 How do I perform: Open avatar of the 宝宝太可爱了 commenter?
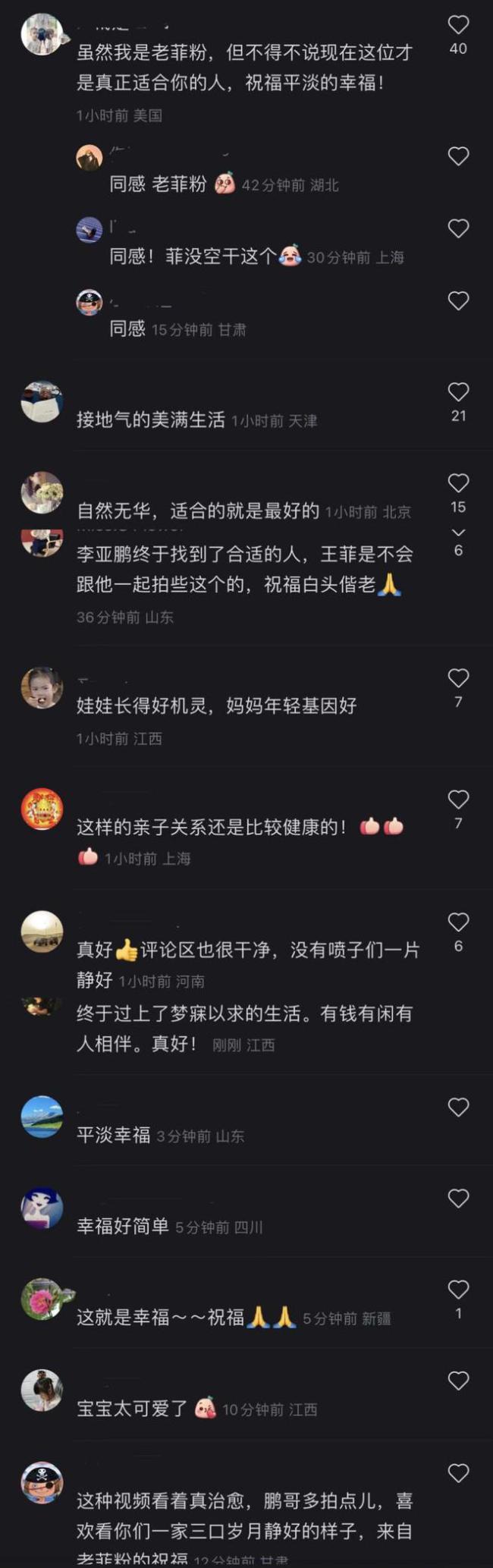point(42,1390)
